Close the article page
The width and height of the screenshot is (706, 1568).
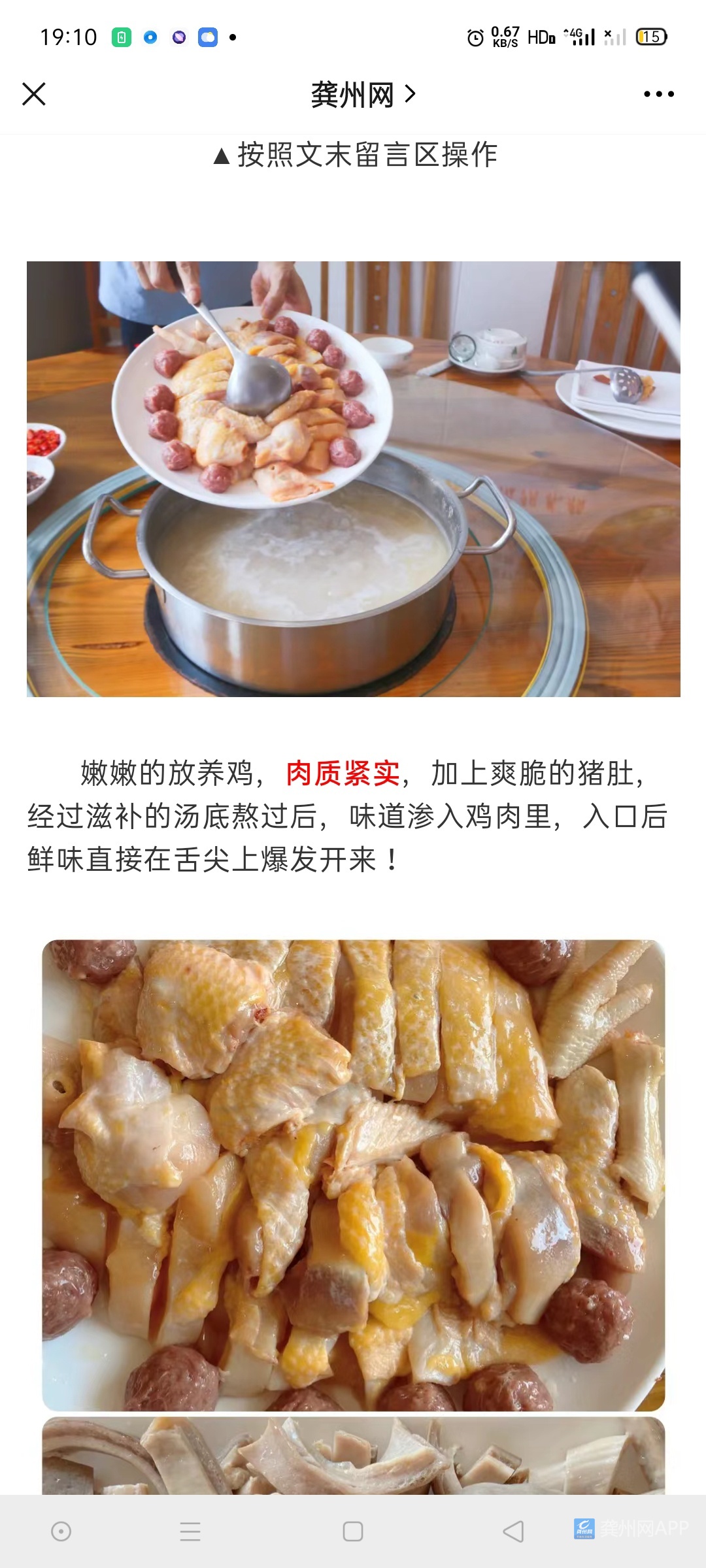(x=34, y=94)
